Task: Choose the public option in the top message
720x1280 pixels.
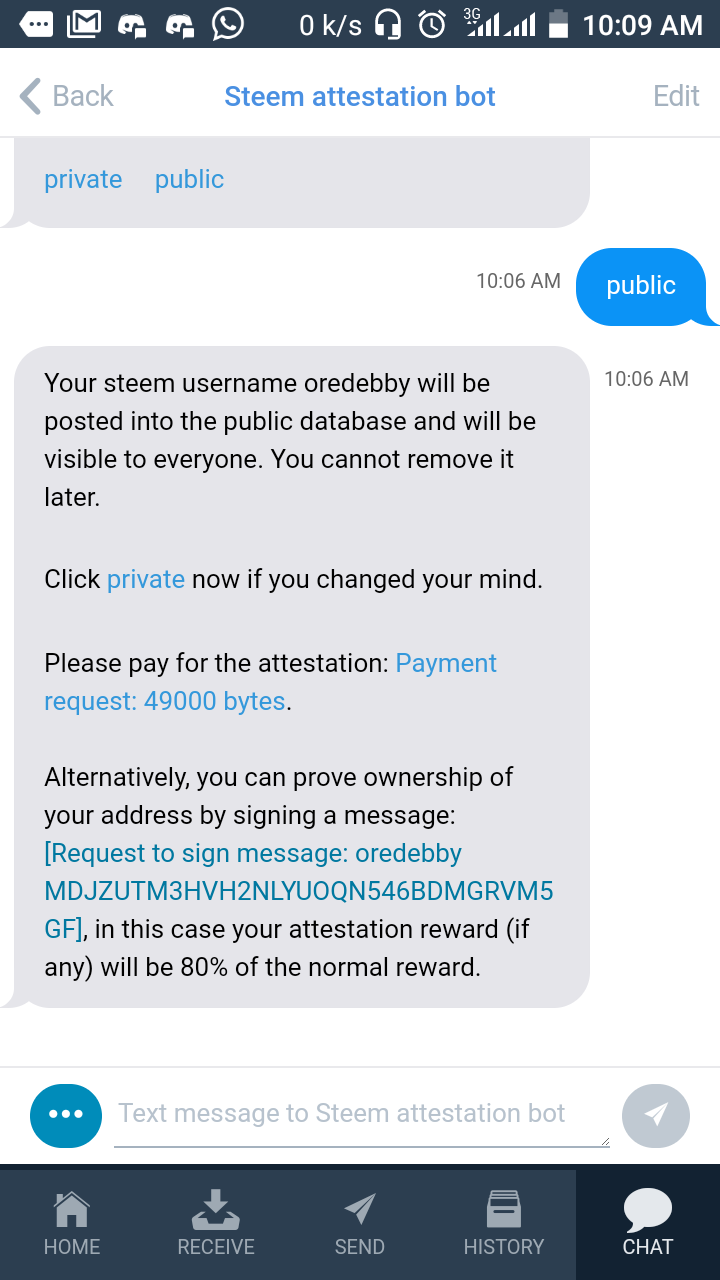Action: [189, 179]
